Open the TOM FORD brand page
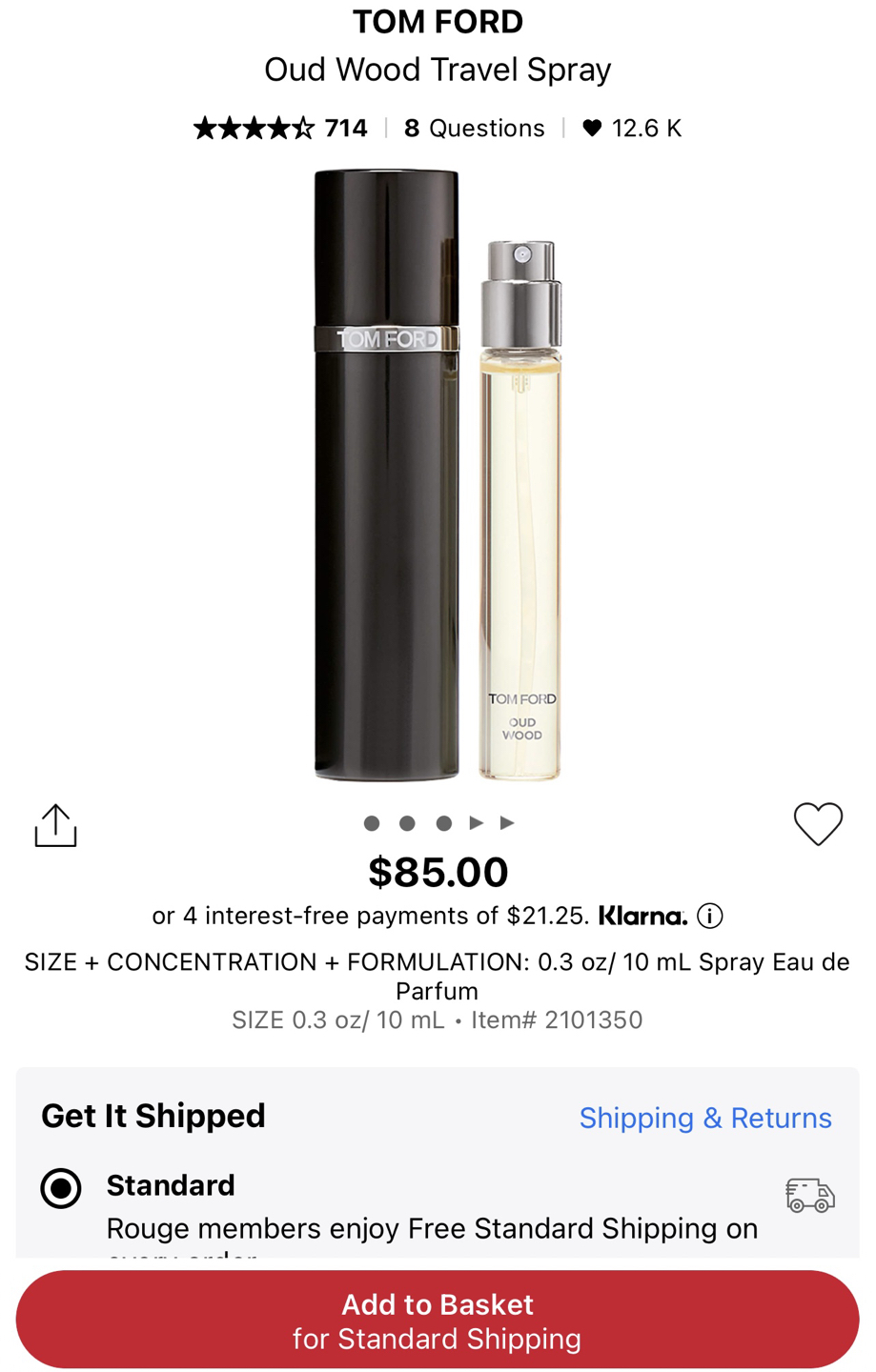 pyautogui.click(x=438, y=22)
